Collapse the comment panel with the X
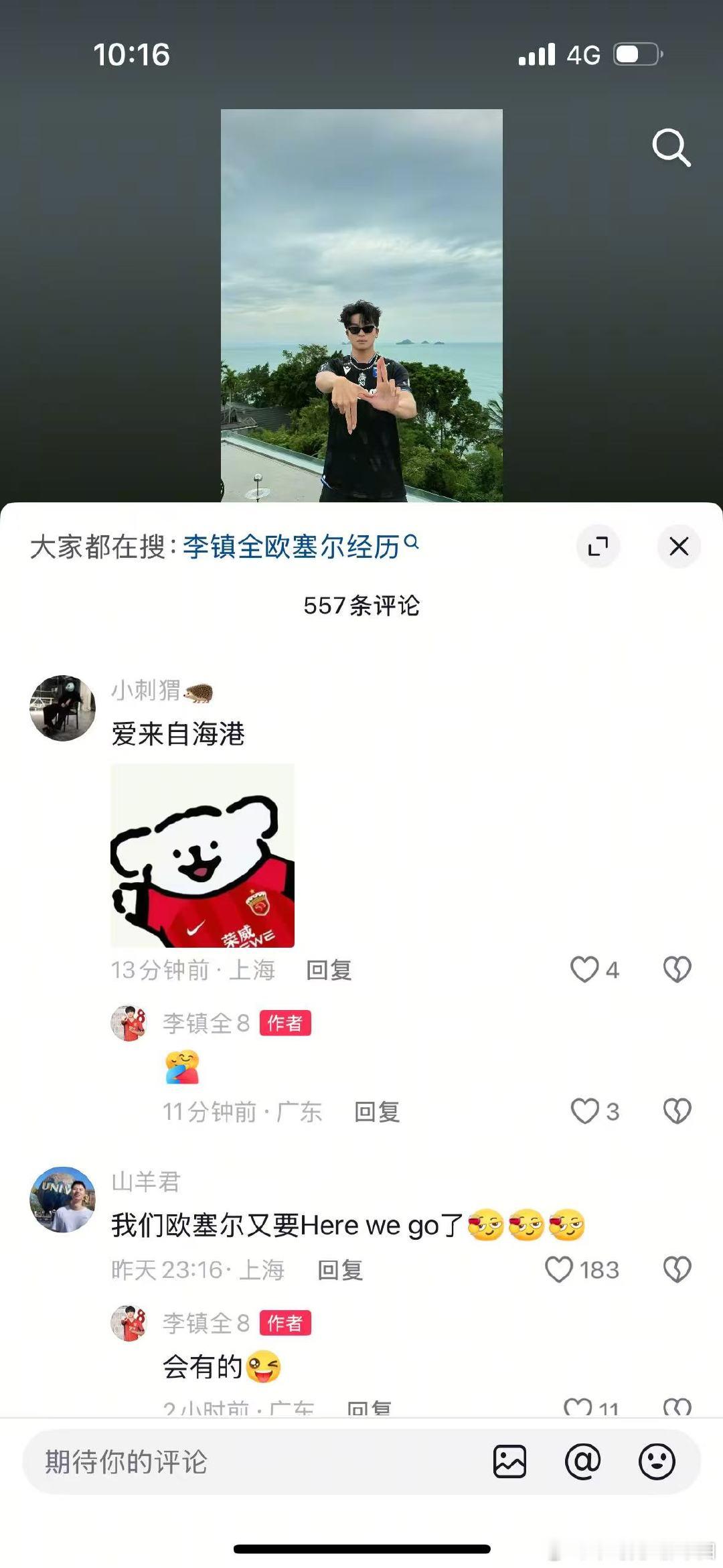723x1568 pixels. pos(679,547)
